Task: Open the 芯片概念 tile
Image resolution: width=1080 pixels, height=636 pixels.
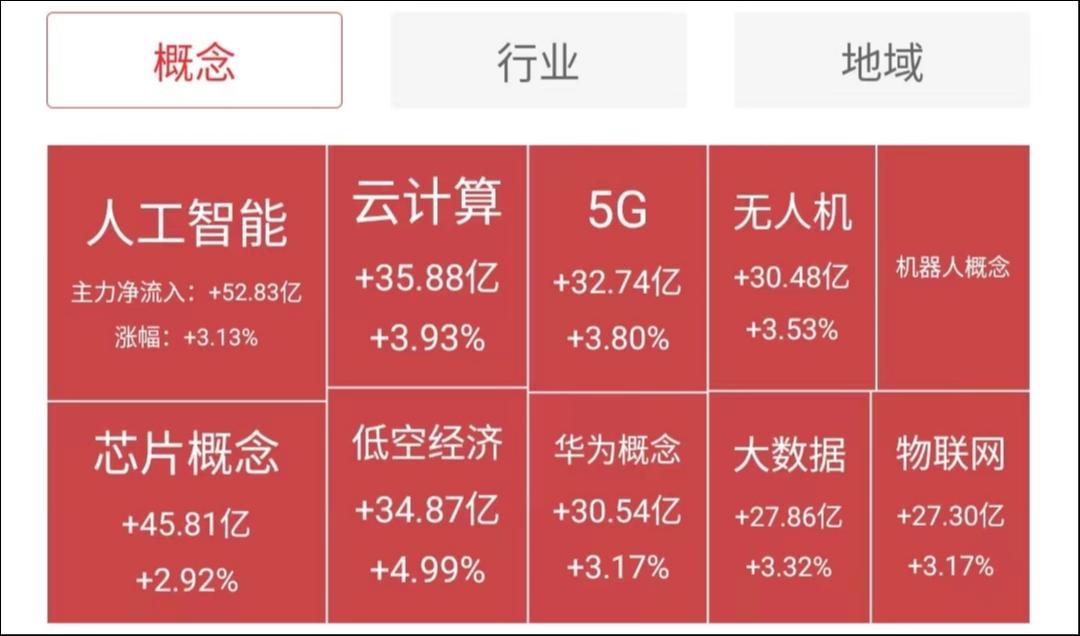Action: (x=187, y=512)
